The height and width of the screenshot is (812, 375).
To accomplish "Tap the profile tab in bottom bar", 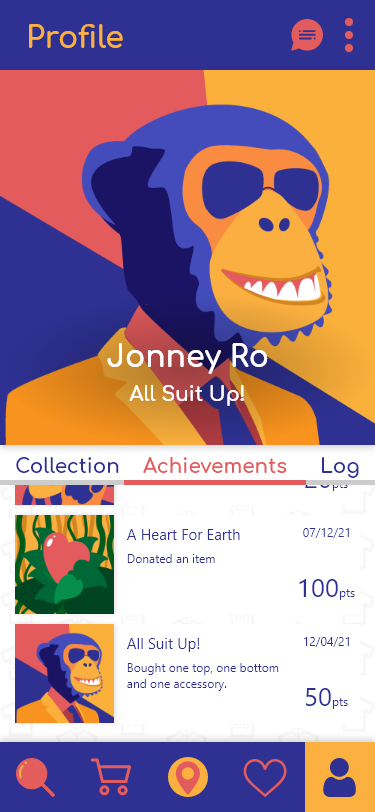I will (340, 777).
